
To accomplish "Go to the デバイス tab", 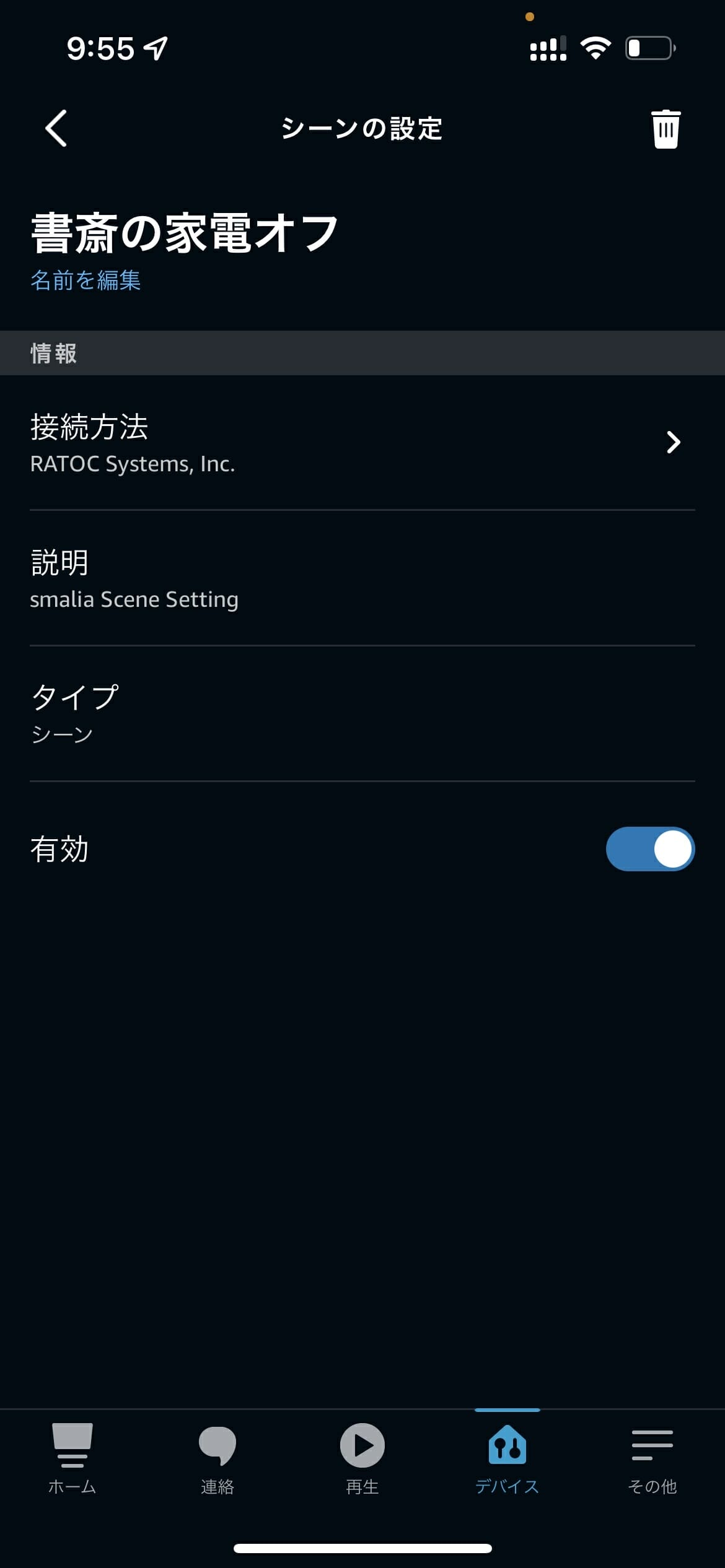I will [507, 1458].
